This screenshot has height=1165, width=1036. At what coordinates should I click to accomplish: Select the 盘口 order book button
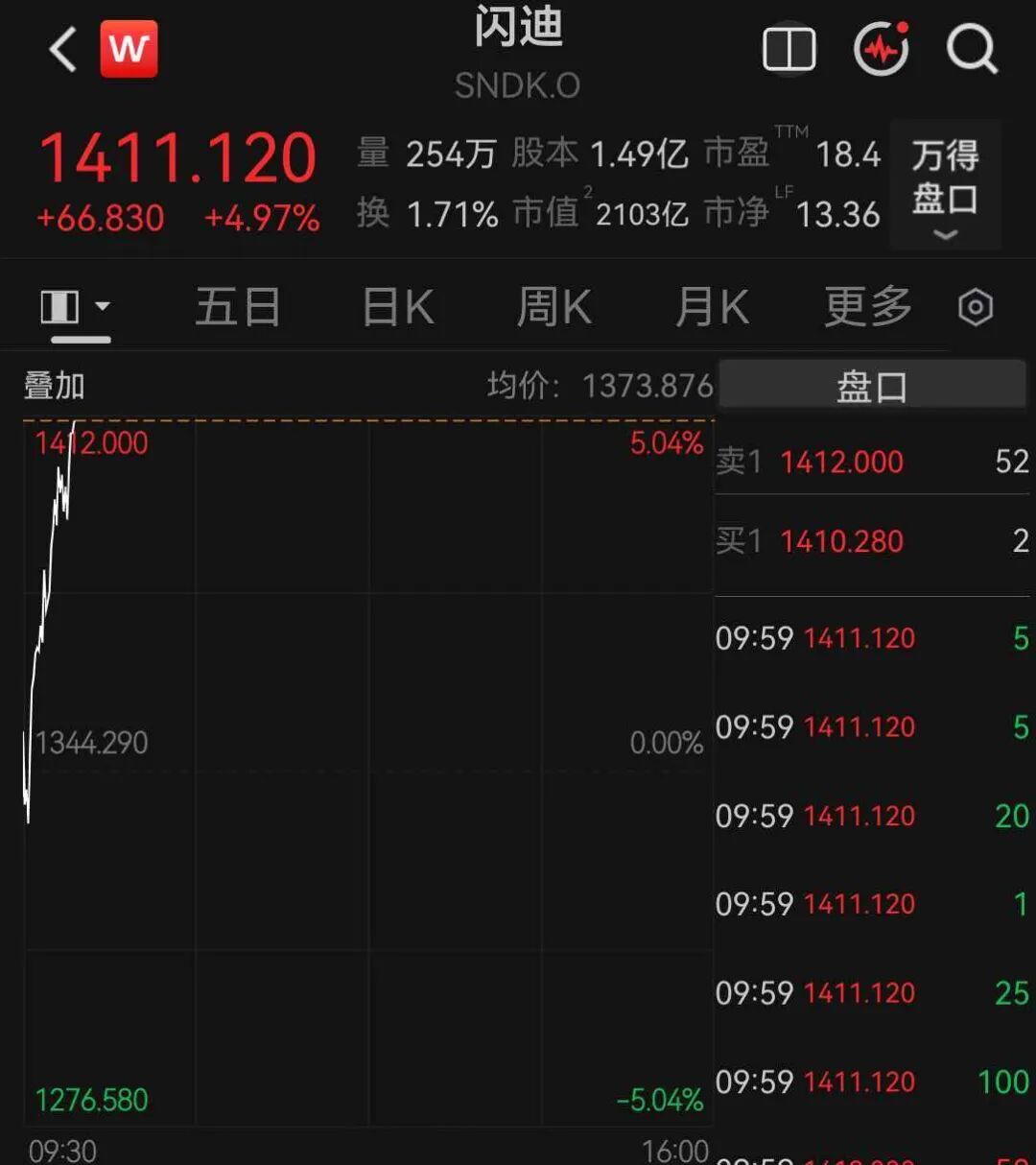[x=872, y=387]
